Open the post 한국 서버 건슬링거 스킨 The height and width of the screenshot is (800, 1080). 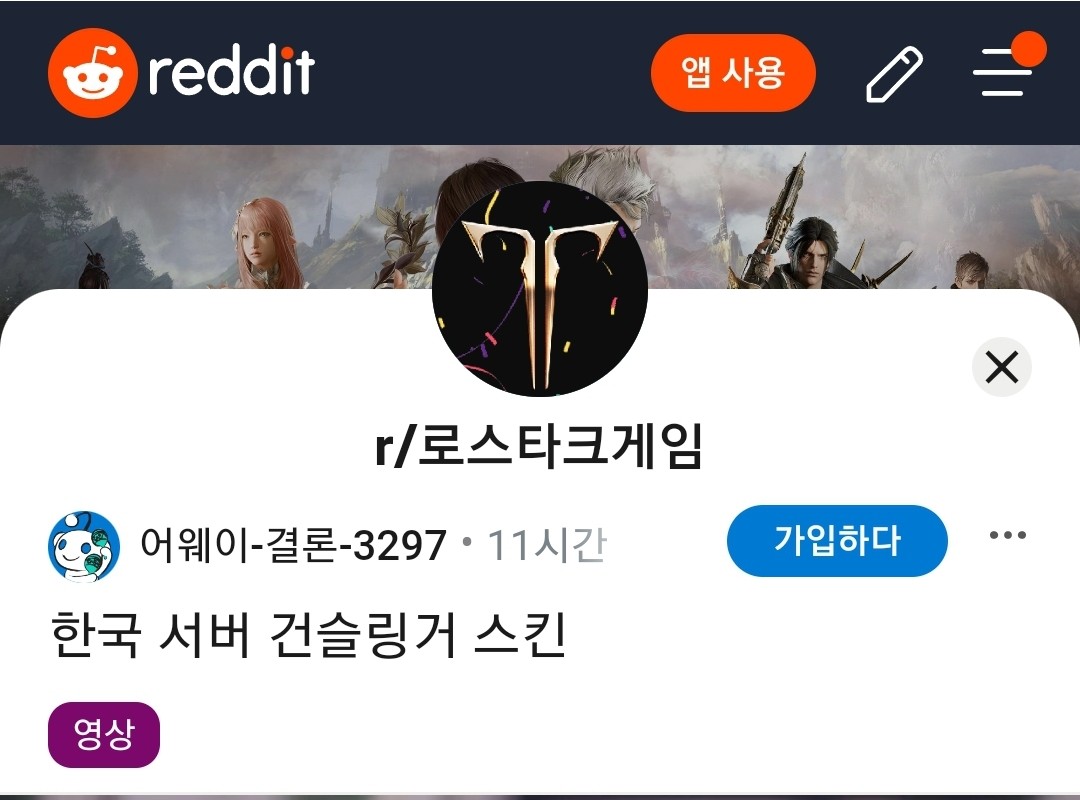308,637
